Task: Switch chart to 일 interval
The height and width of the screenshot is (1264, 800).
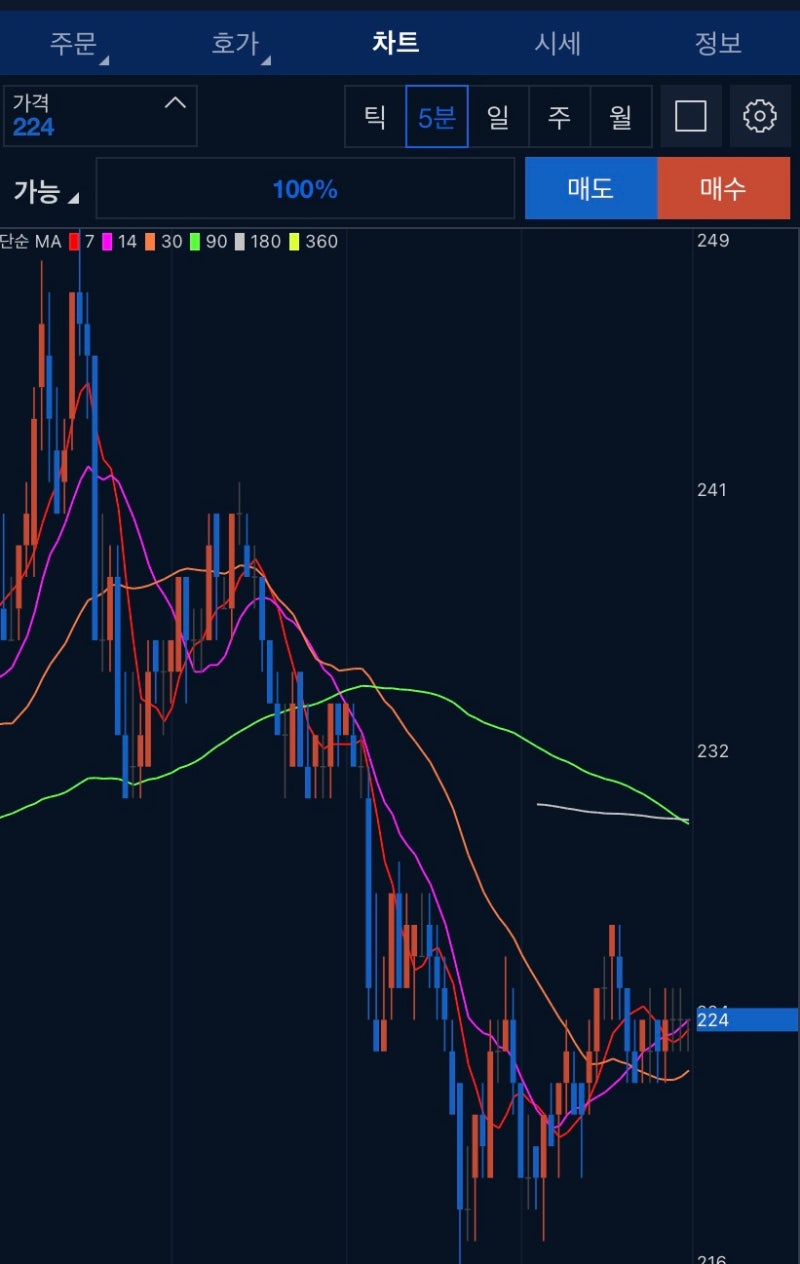Action: pos(498,117)
